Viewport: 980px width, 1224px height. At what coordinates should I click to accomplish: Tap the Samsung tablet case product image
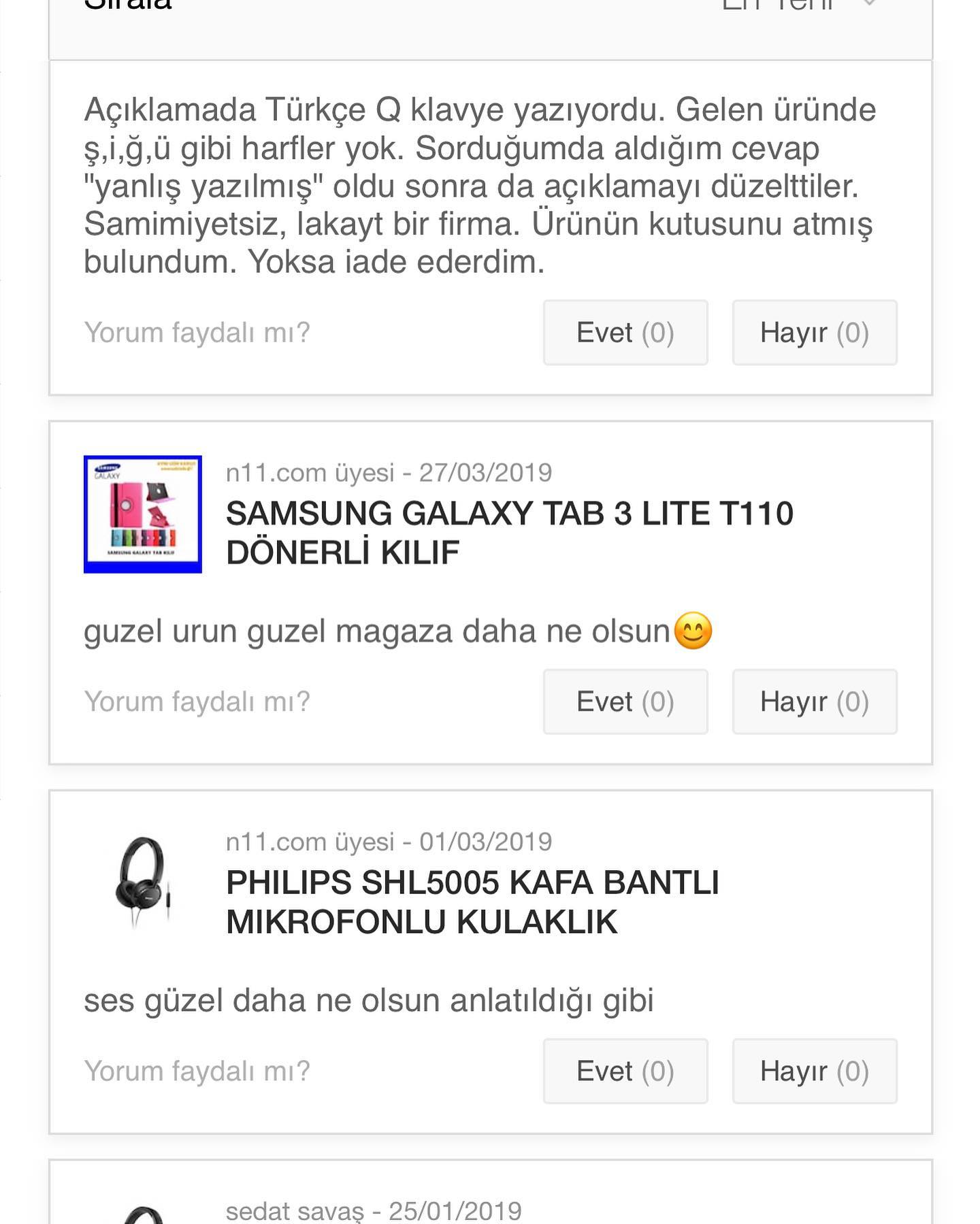coord(143,514)
